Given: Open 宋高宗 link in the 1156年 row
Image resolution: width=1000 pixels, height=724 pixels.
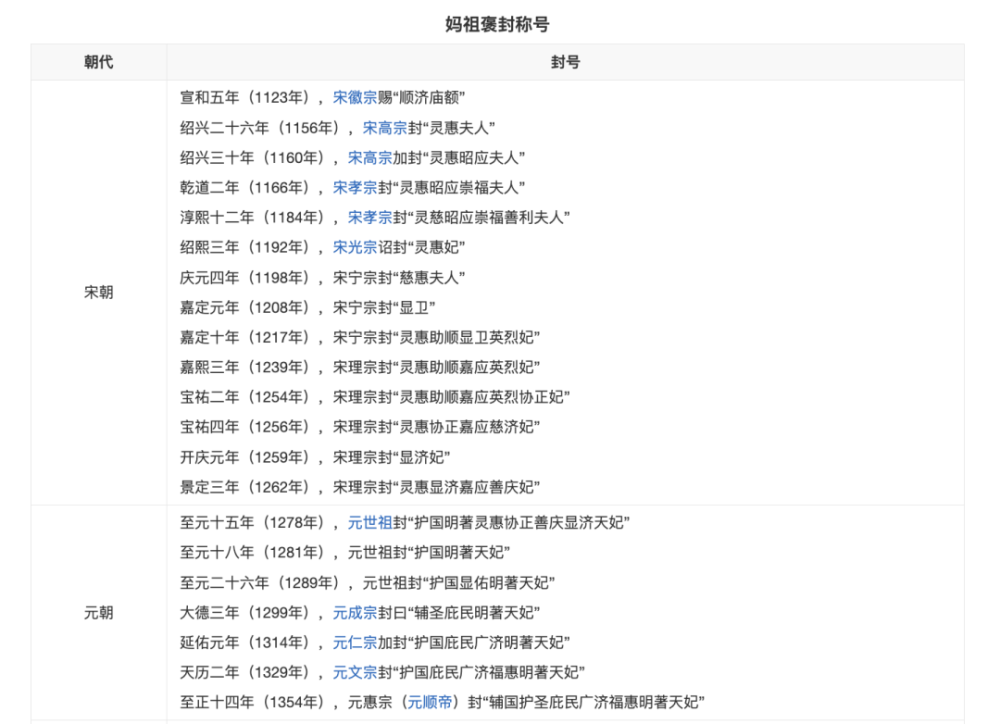Looking at the screenshot, I should tap(384, 127).
